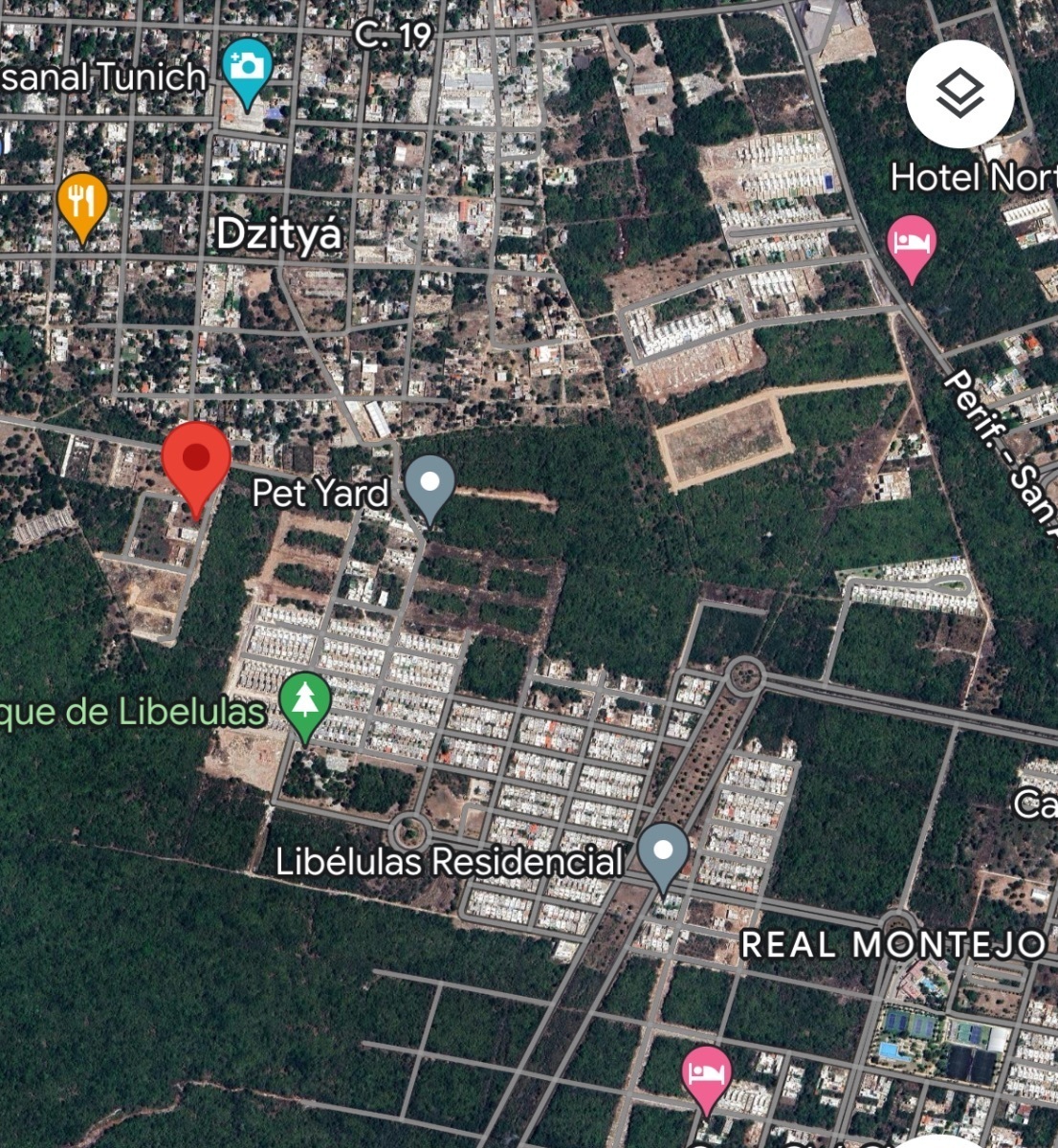Tap the orange restaurant marker near Dzityá

pyautogui.click(x=82, y=203)
